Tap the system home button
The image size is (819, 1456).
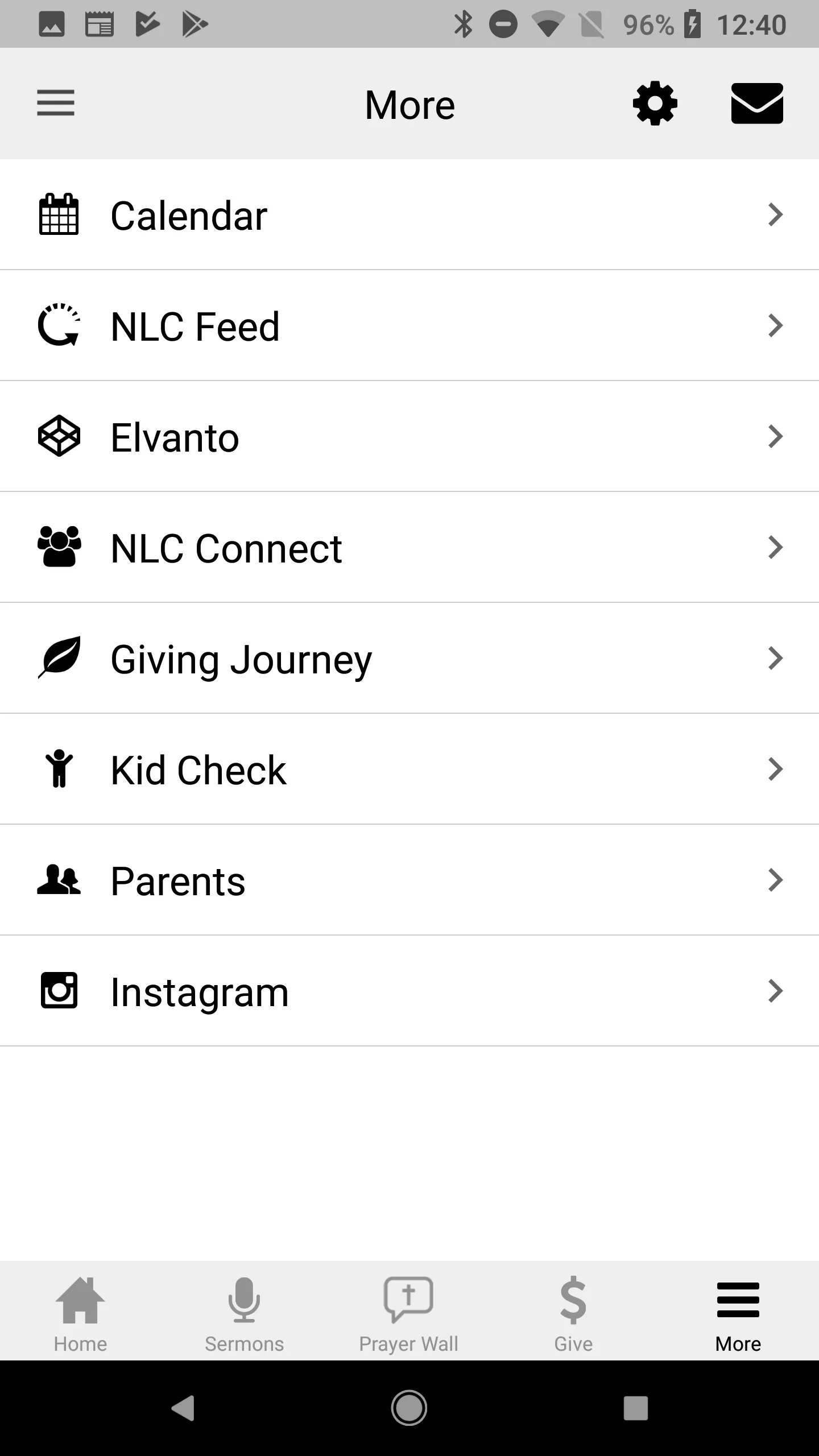(409, 1408)
